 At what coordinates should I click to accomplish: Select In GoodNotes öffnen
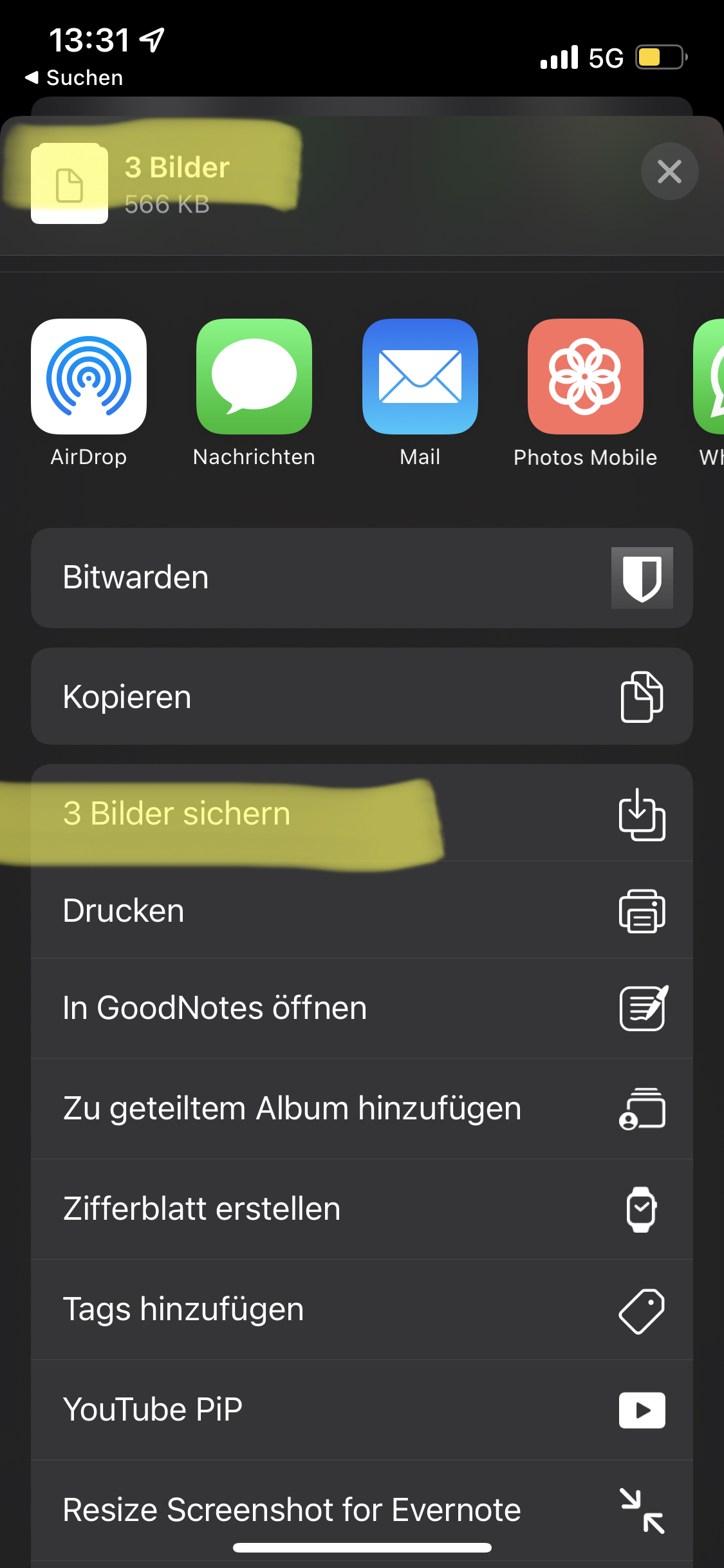point(362,1008)
